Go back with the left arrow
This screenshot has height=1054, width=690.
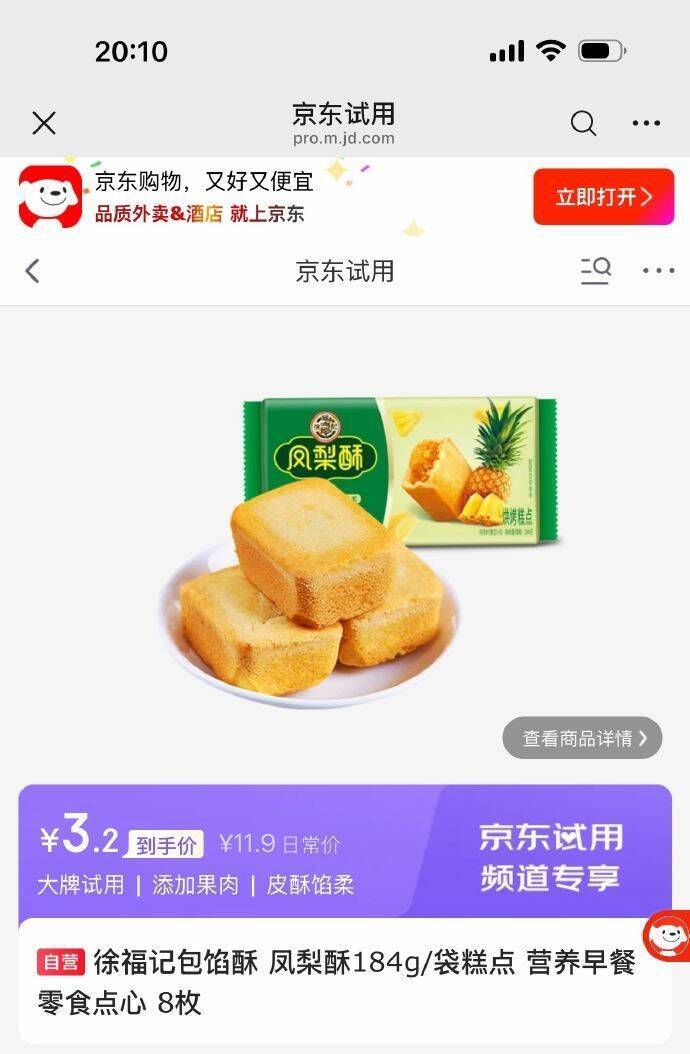pyautogui.click(x=33, y=271)
